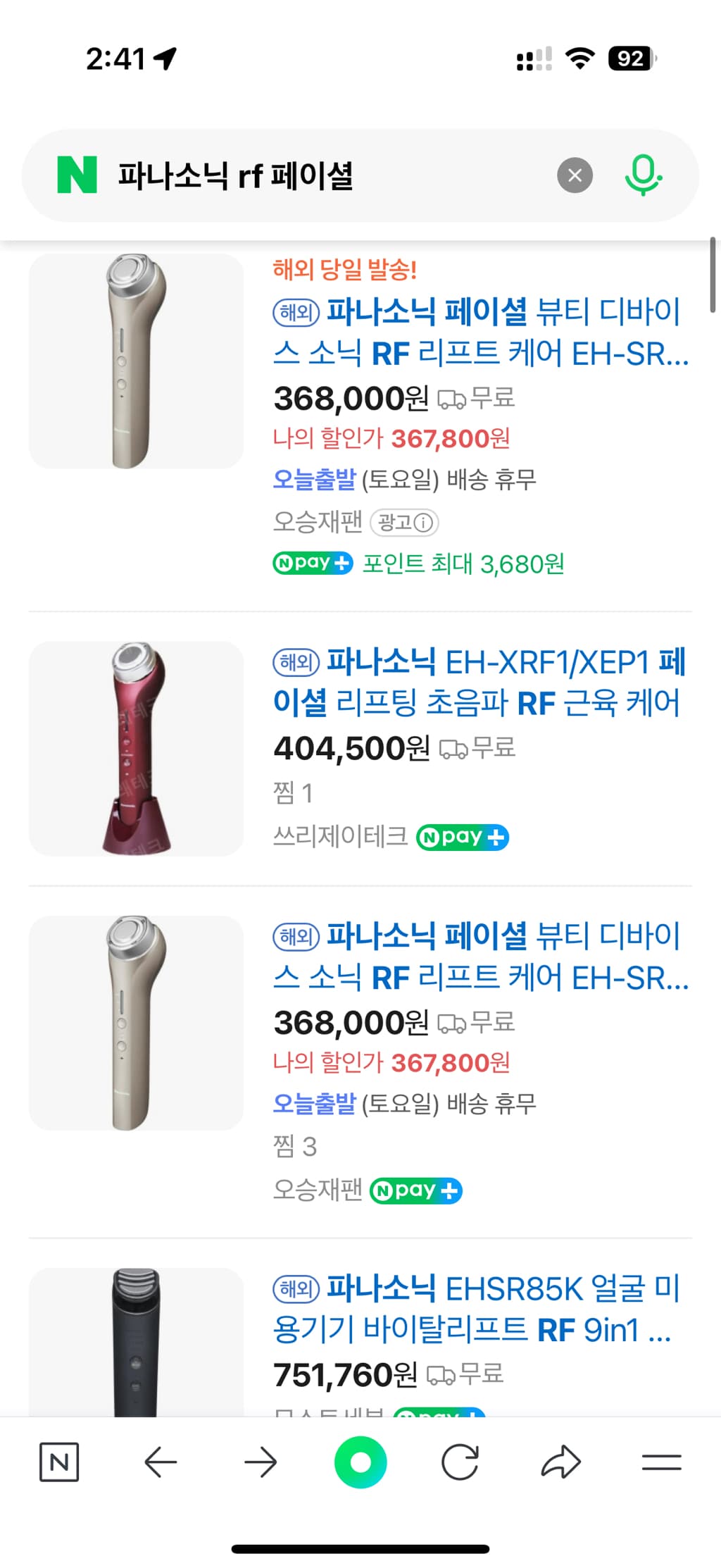Tap the 광고 ad info badge
The image size is (721, 1568).
(x=406, y=523)
